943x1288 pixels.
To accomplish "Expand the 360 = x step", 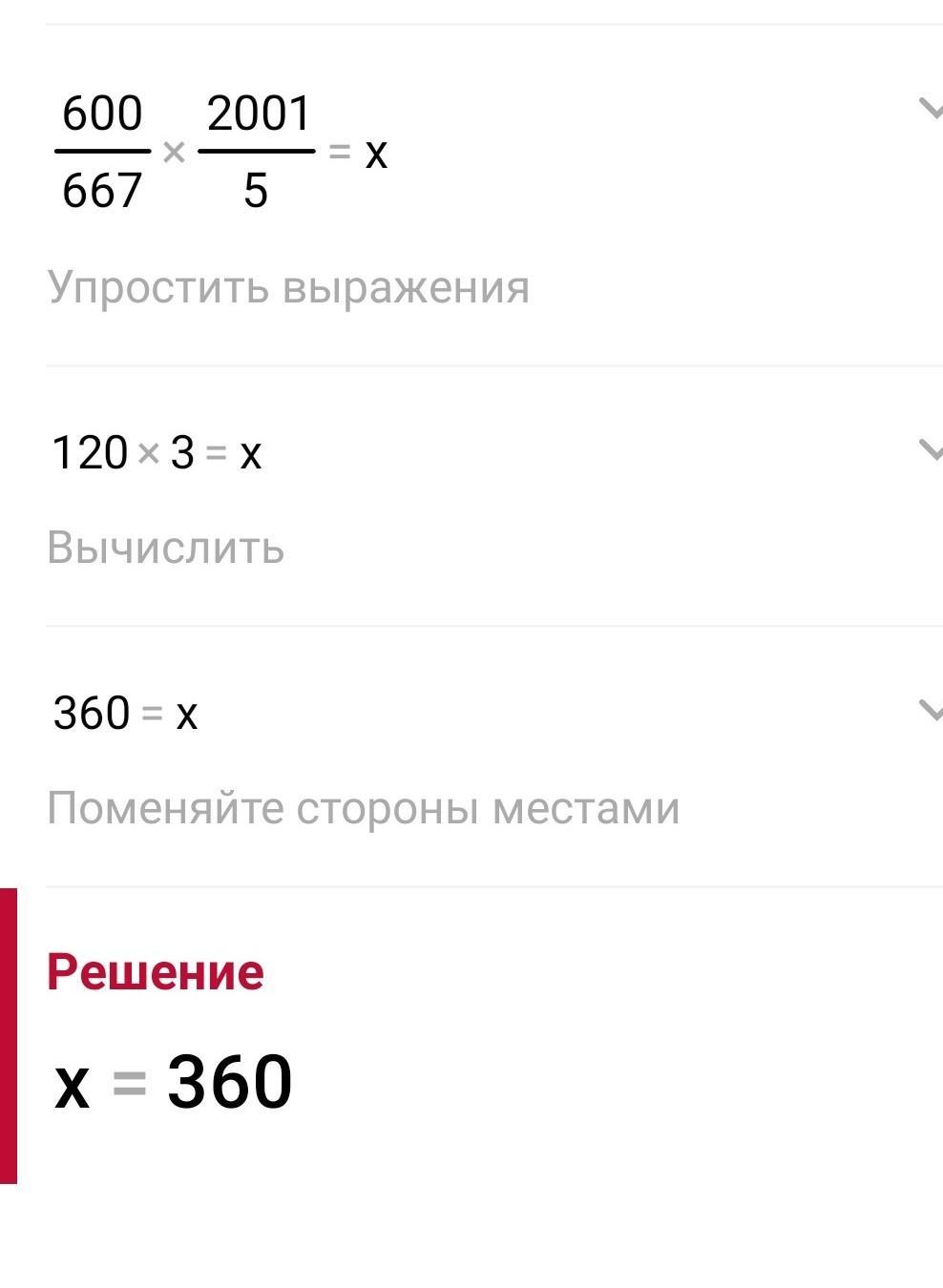I will tap(930, 709).
